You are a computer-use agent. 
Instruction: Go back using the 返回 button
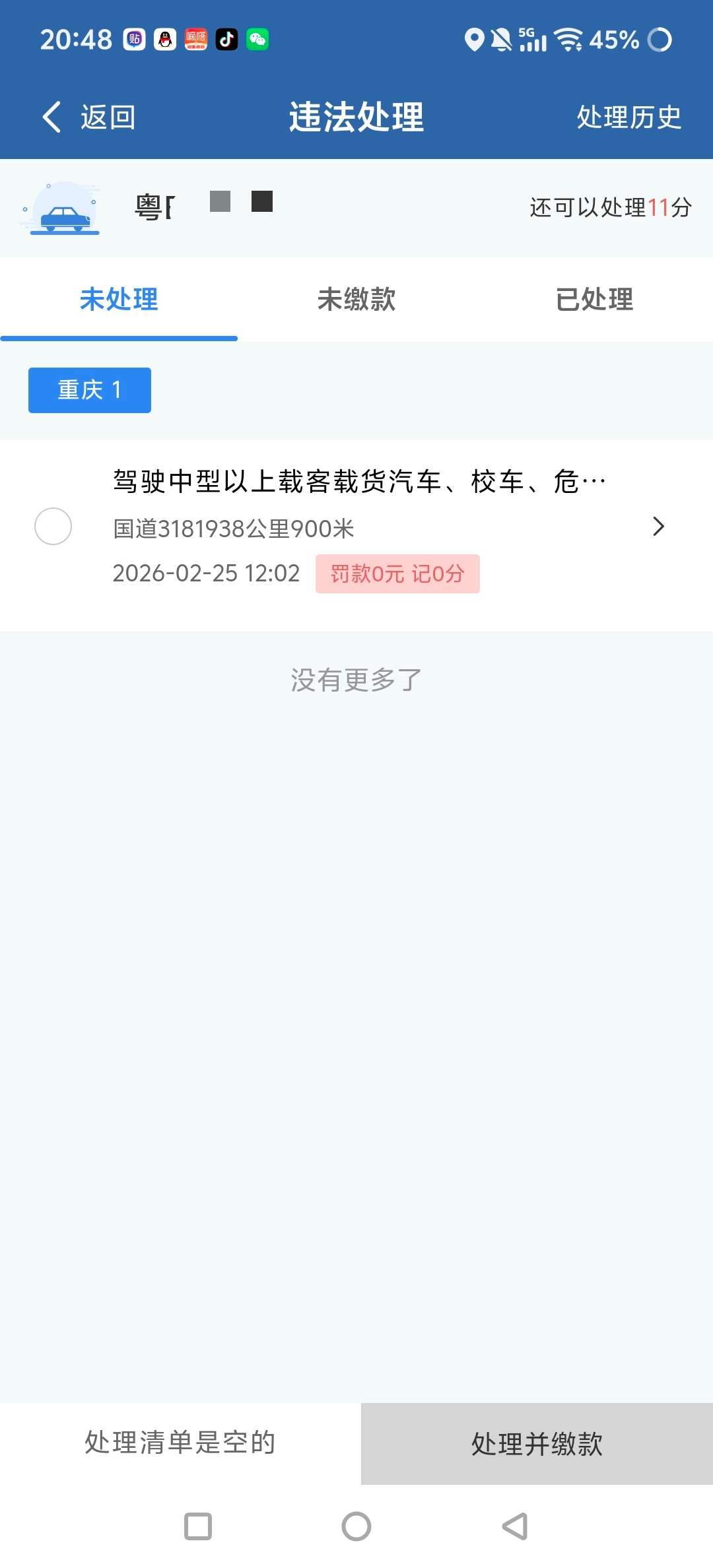pyautogui.click(x=88, y=117)
